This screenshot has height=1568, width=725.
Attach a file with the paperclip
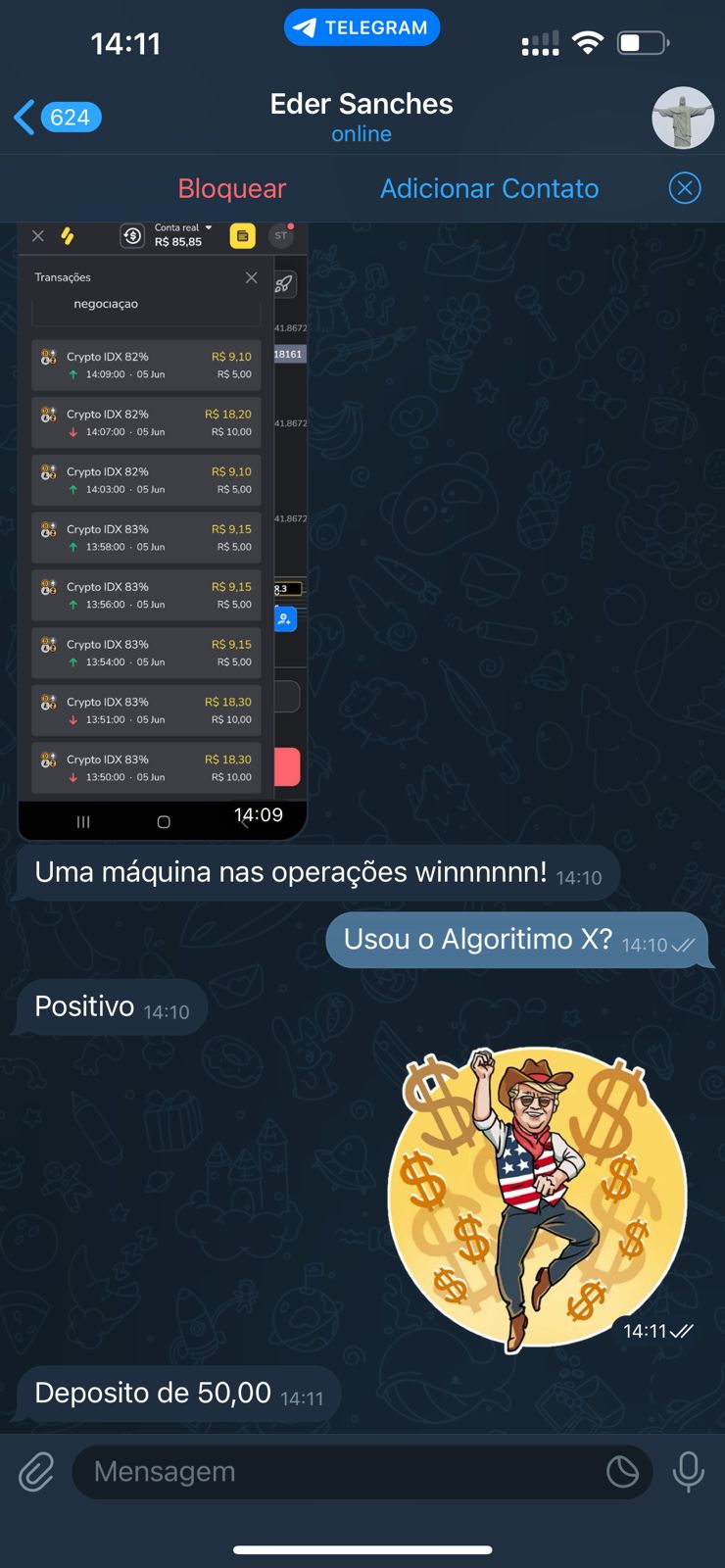[x=36, y=1472]
